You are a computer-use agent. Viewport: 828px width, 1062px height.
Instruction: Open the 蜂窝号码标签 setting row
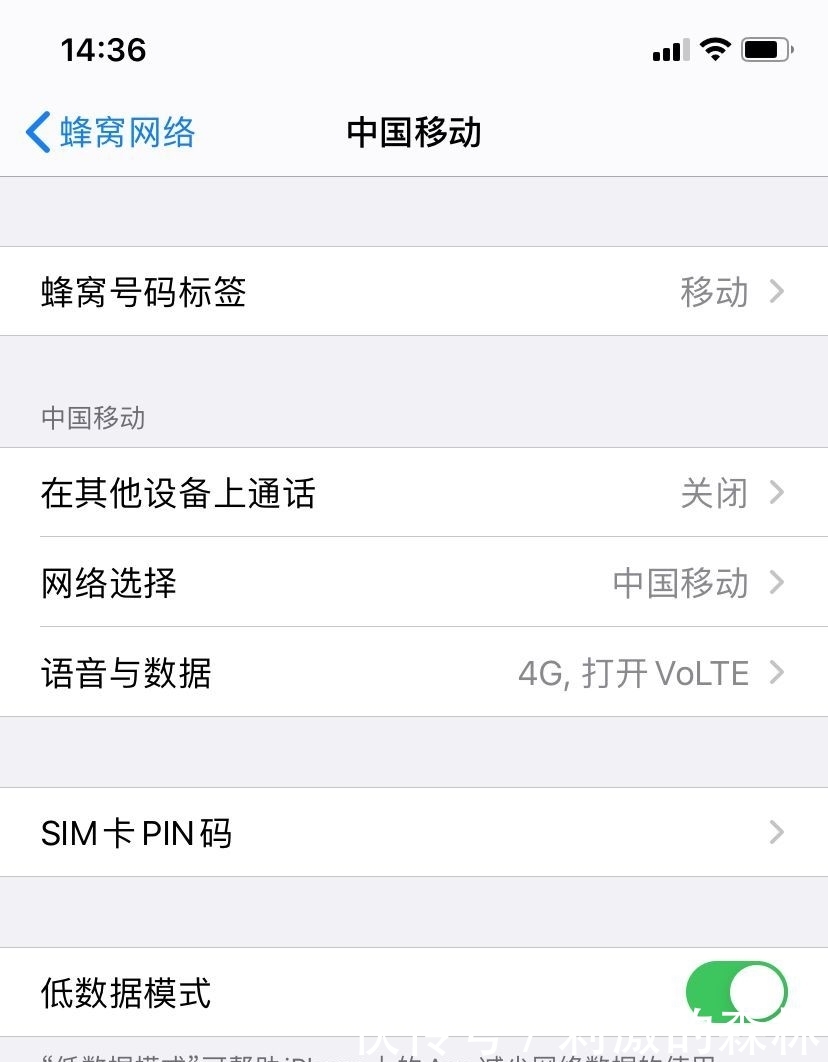tap(414, 291)
